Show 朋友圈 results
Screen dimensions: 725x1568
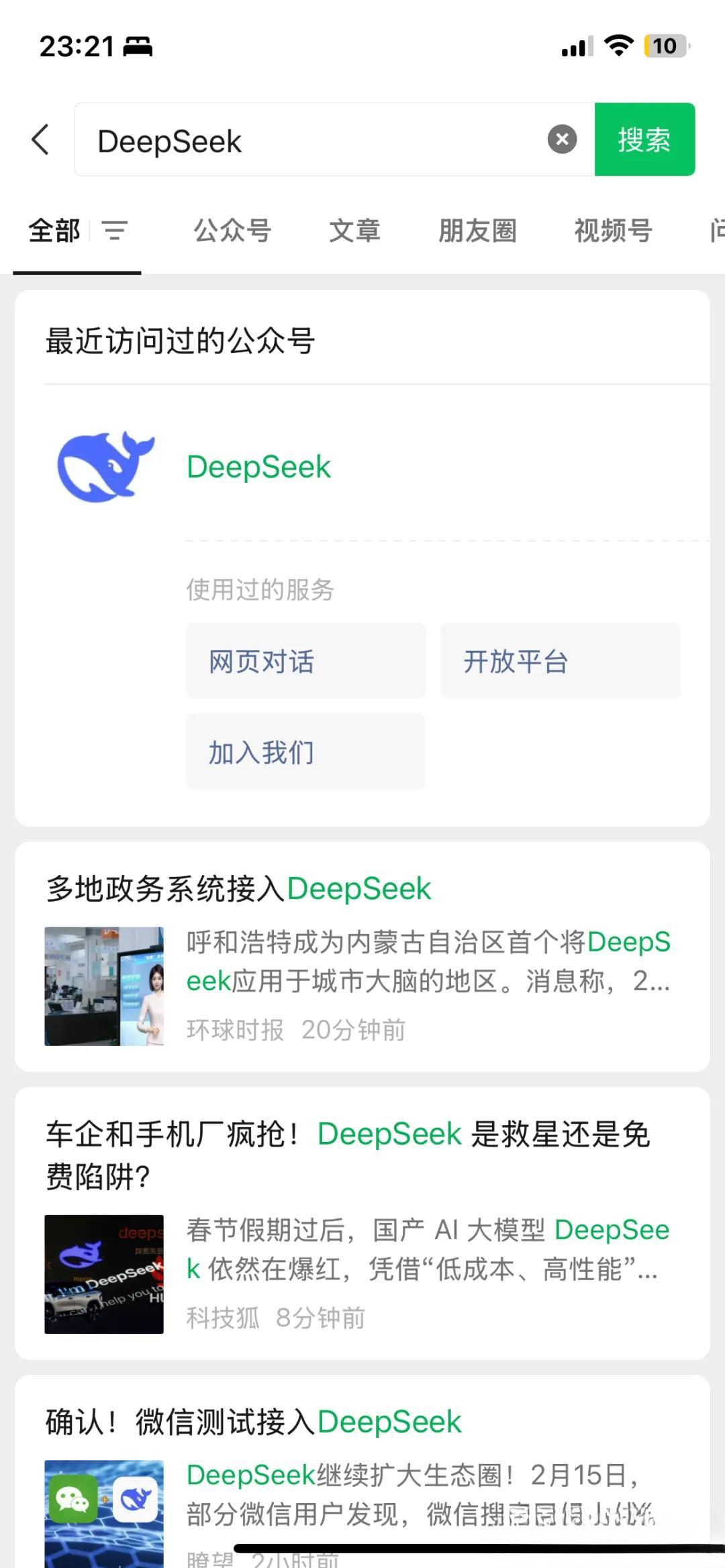pyautogui.click(x=477, y=231)
